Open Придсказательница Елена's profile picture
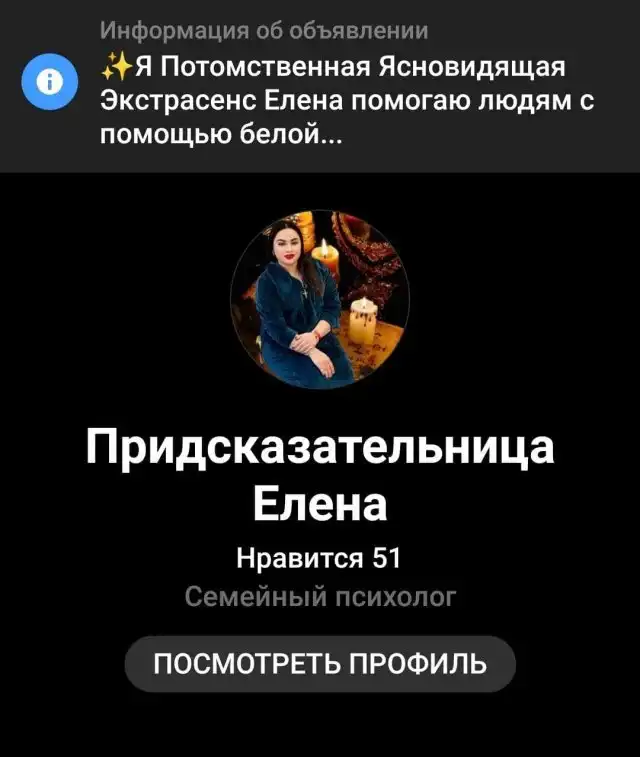640x757 pixels. coord(320,299)
